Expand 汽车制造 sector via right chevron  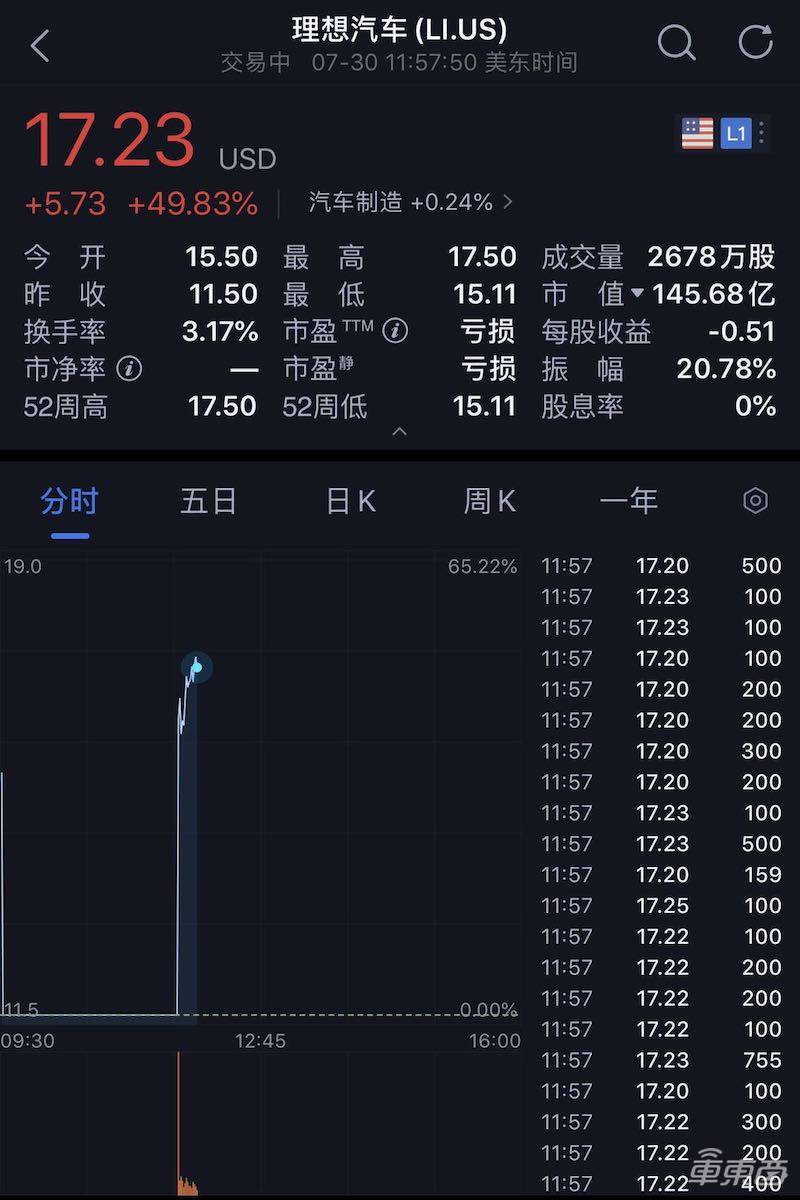509,202
